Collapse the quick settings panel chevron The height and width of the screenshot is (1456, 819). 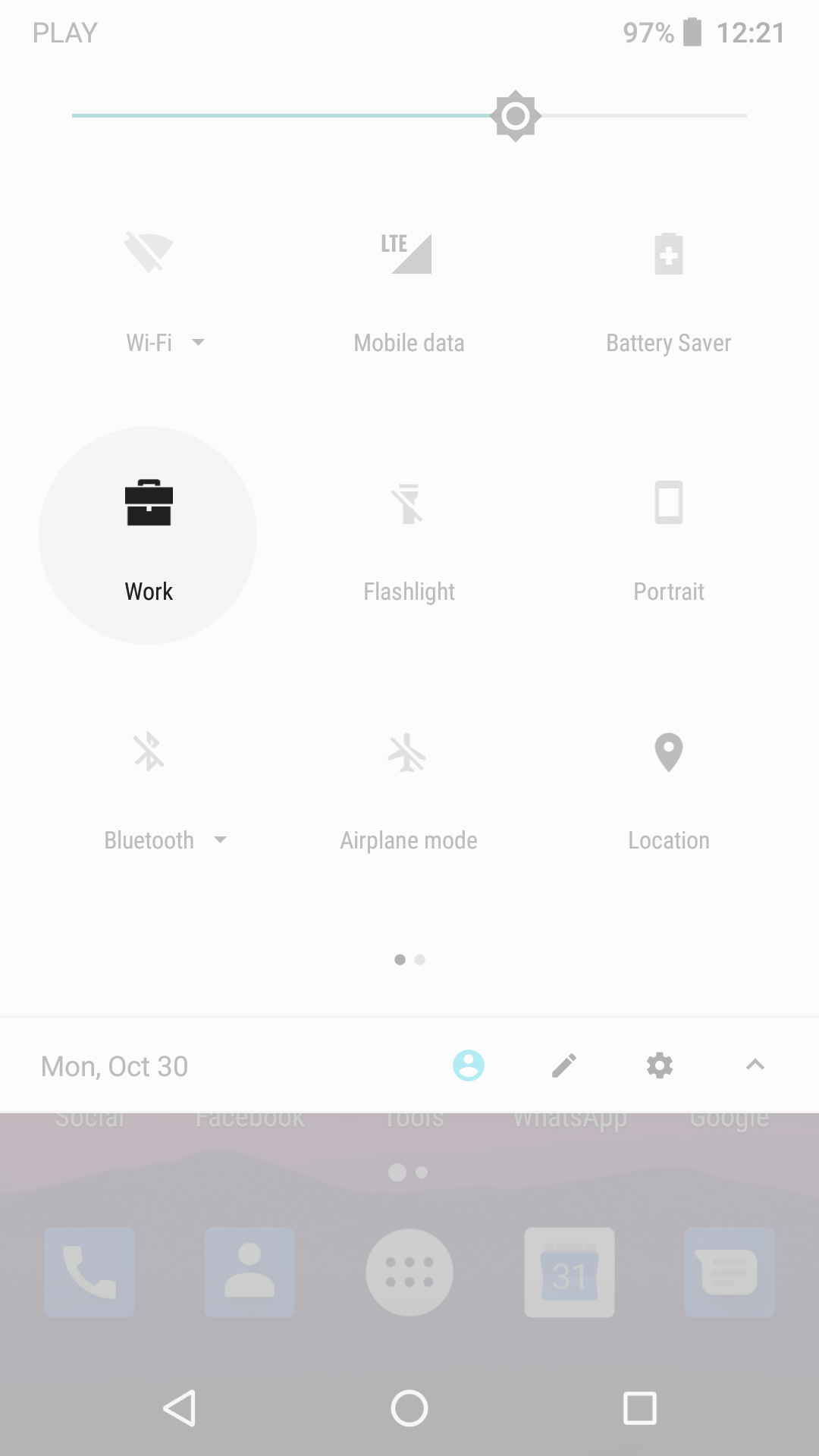click(755, 1065)
